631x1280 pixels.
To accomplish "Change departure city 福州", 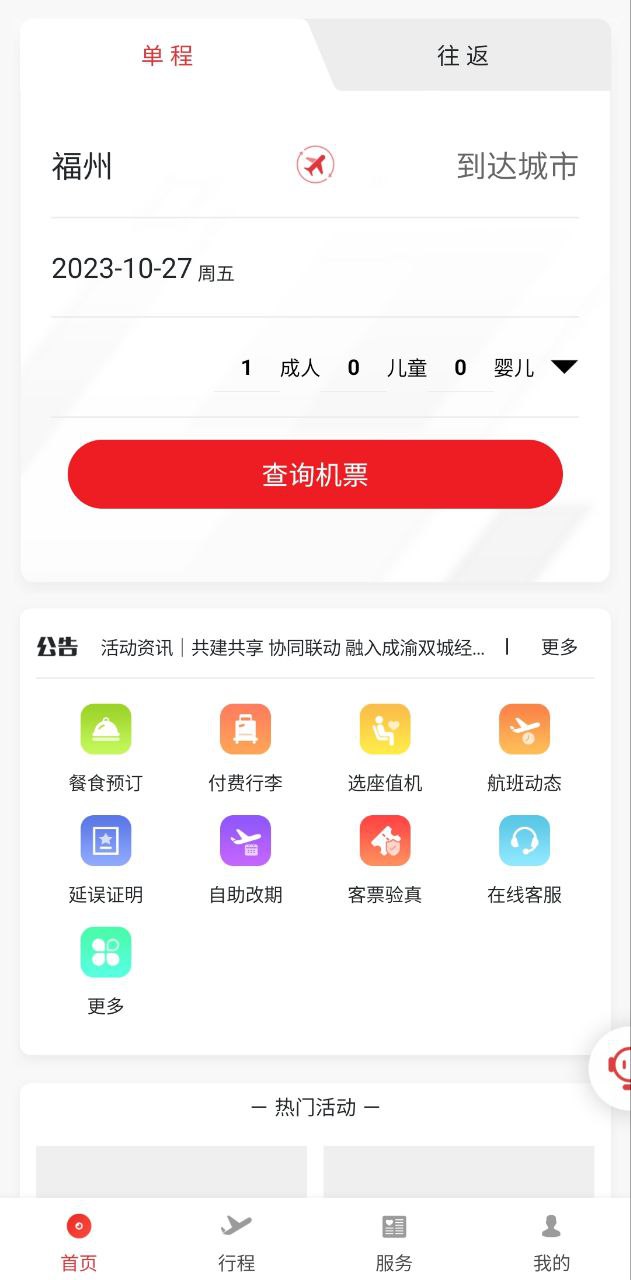I will 82,166.
